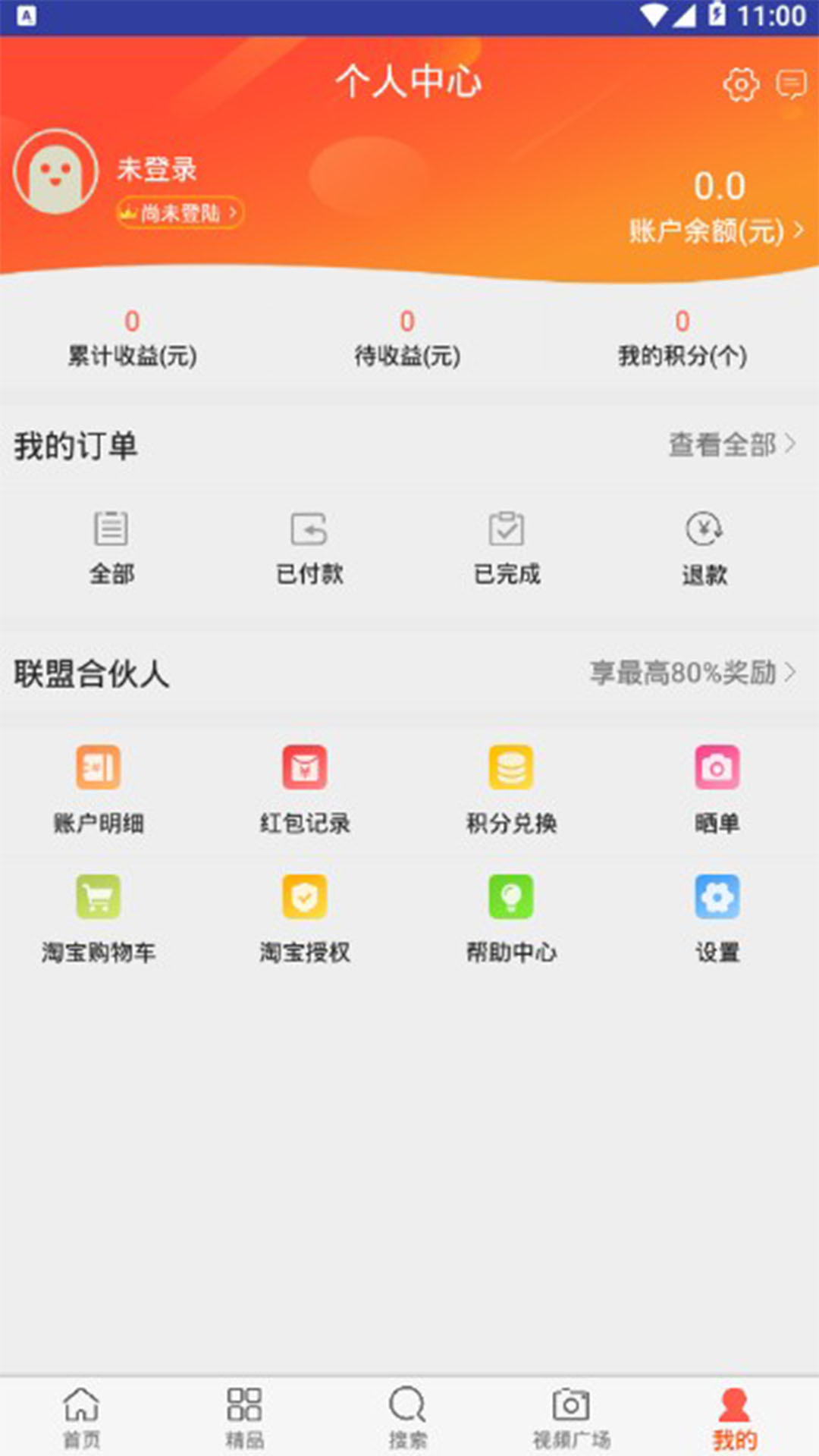Open 淘宝授权 Taobao authorization
Viewport: 819px width, 1456px height.
pos(305,918)
